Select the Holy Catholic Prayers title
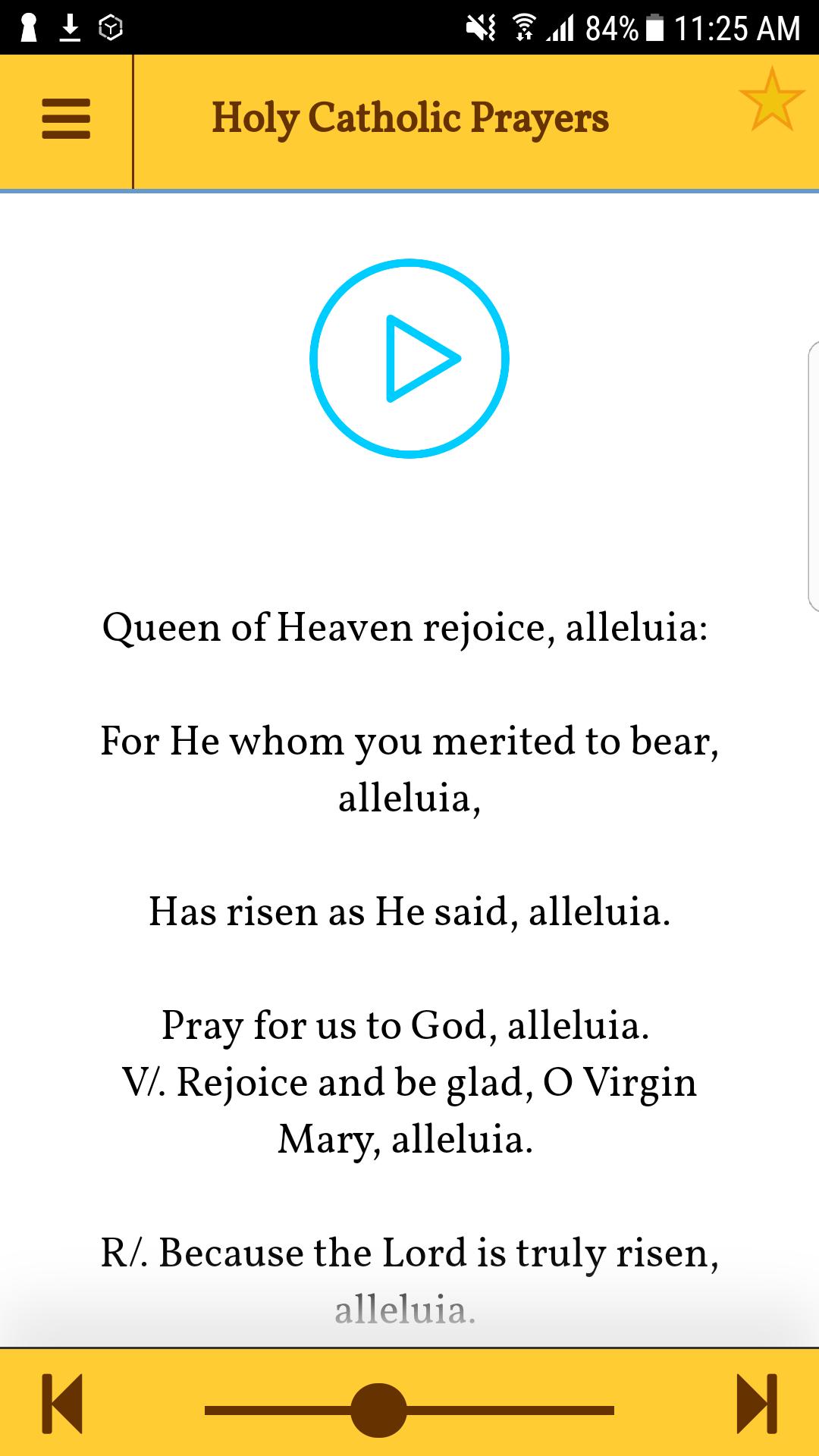 coord(409,118)
